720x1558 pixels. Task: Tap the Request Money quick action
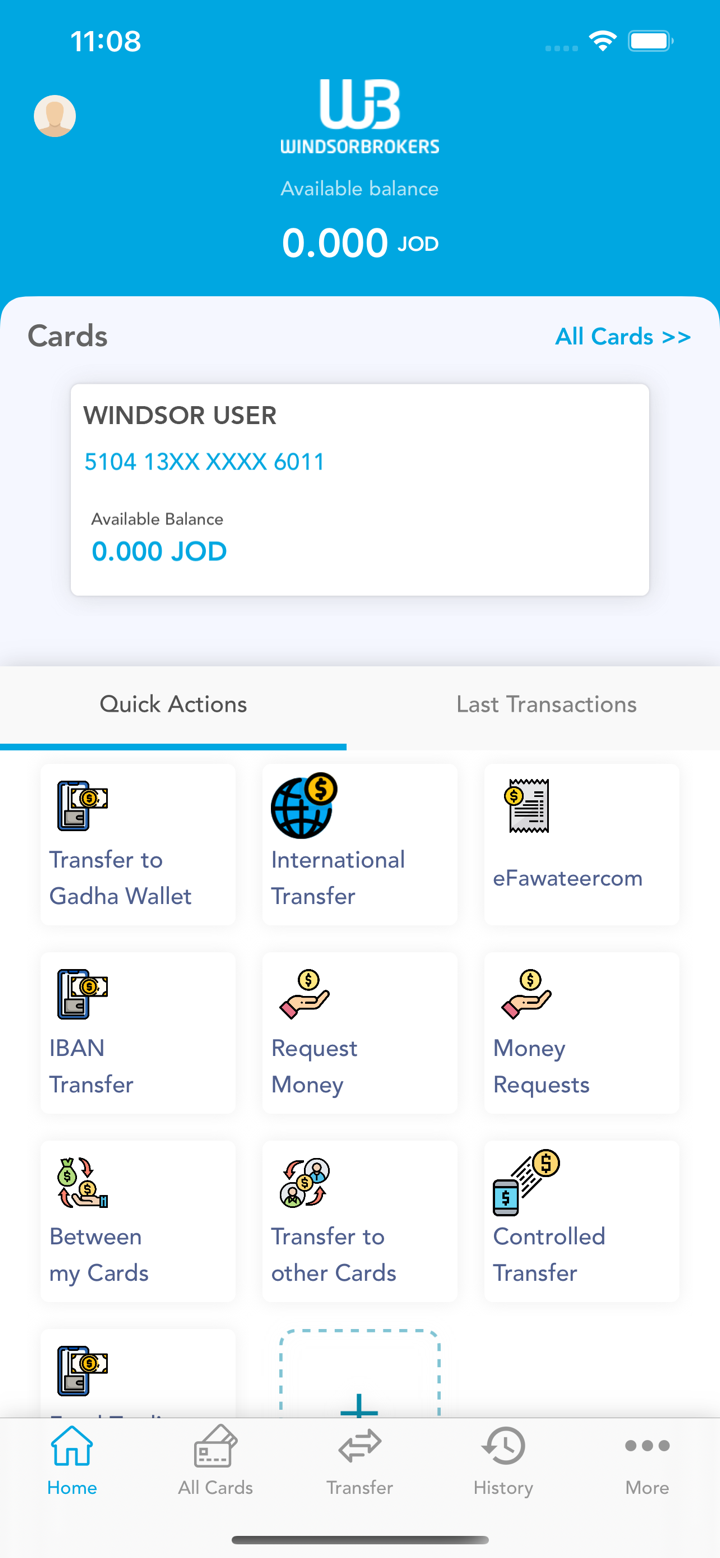(359, 1033)
